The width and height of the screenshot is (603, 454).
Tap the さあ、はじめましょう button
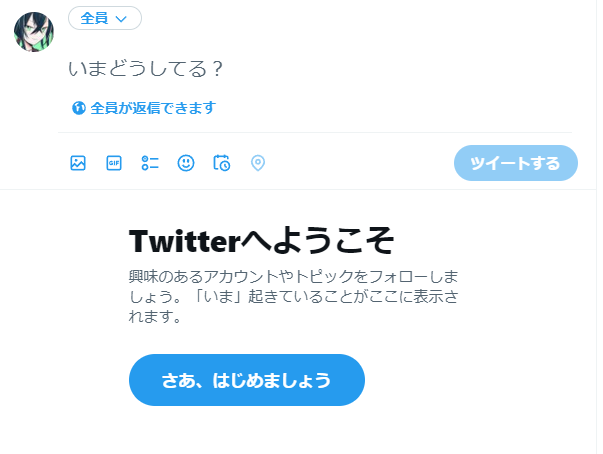(x=246, y=380)
